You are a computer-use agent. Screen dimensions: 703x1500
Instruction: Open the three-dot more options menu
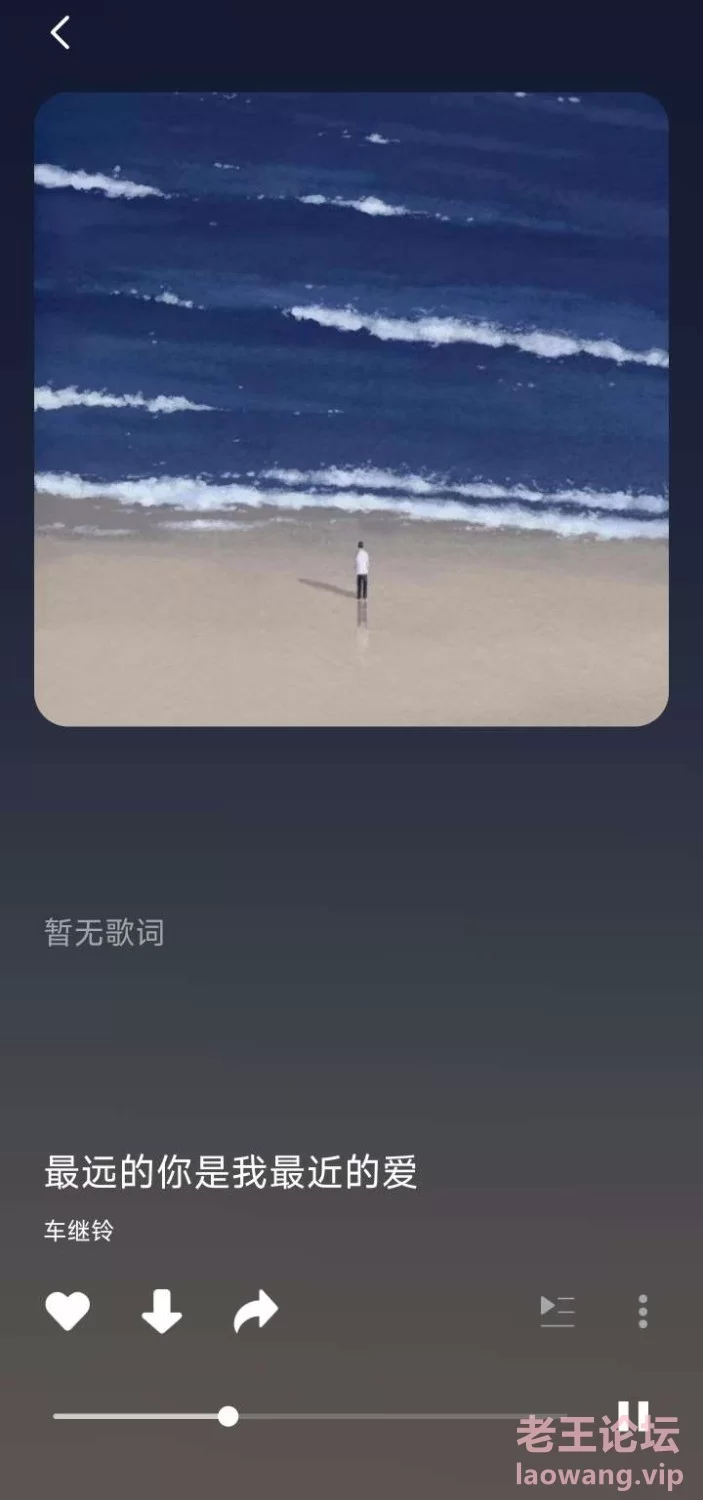pos(643,1311)
